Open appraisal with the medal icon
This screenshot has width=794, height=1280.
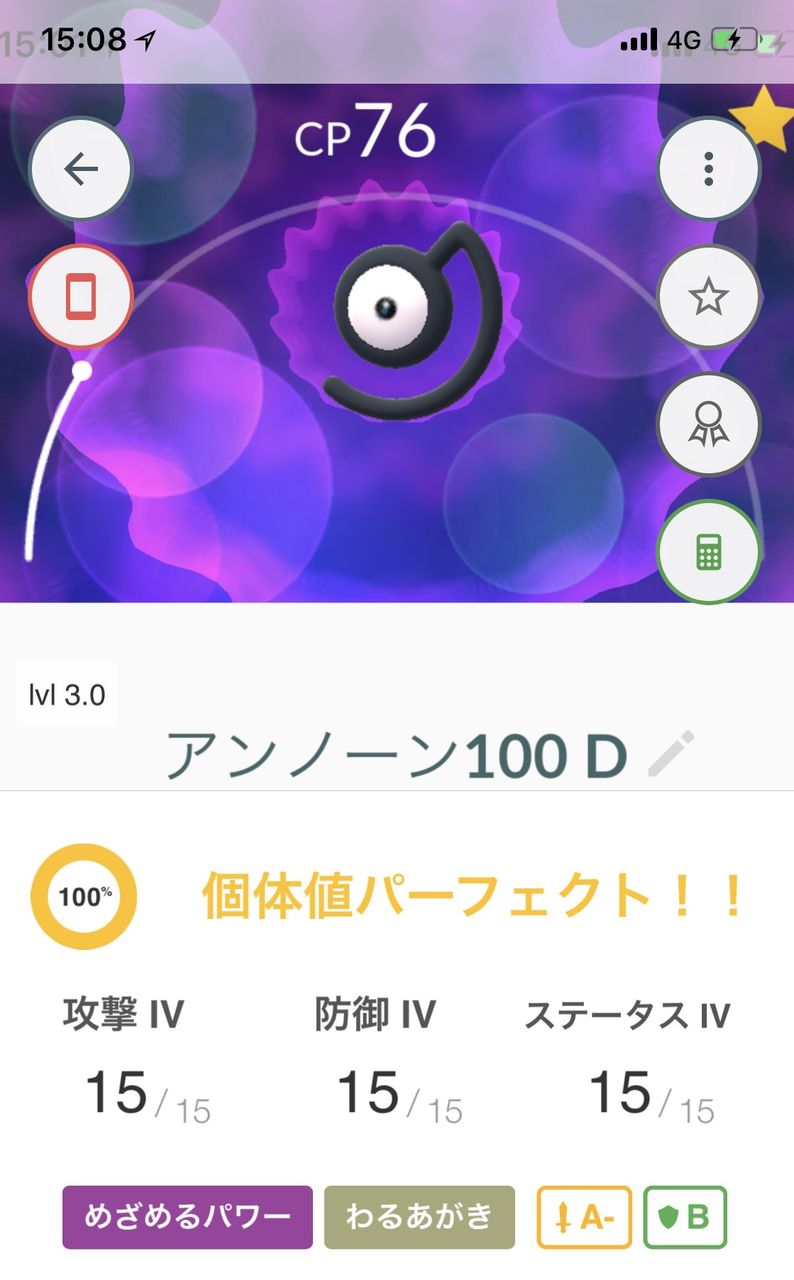708,424
